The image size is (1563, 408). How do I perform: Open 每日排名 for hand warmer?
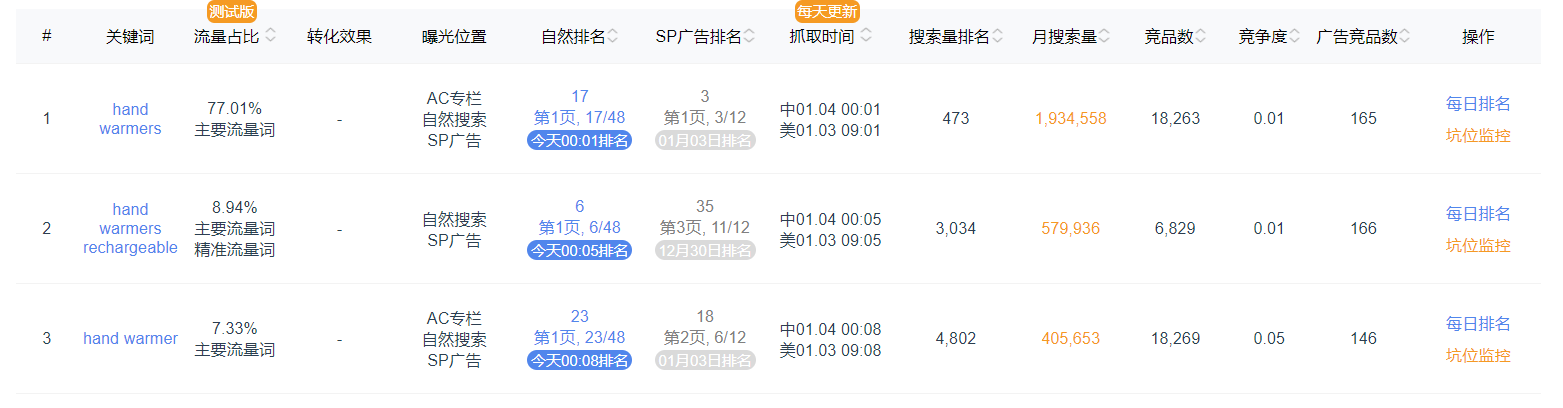point(1478,324)
